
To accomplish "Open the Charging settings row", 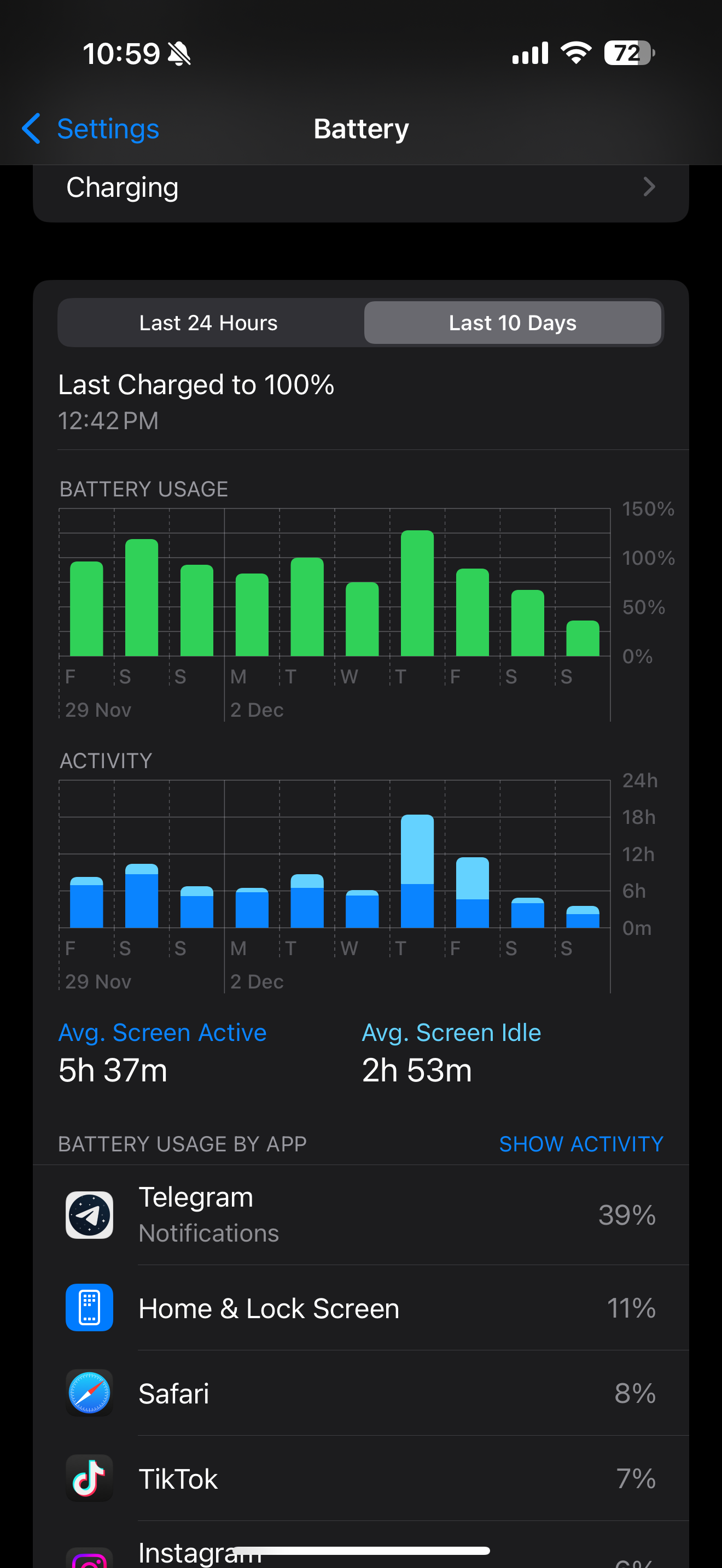I will [360, 188].
